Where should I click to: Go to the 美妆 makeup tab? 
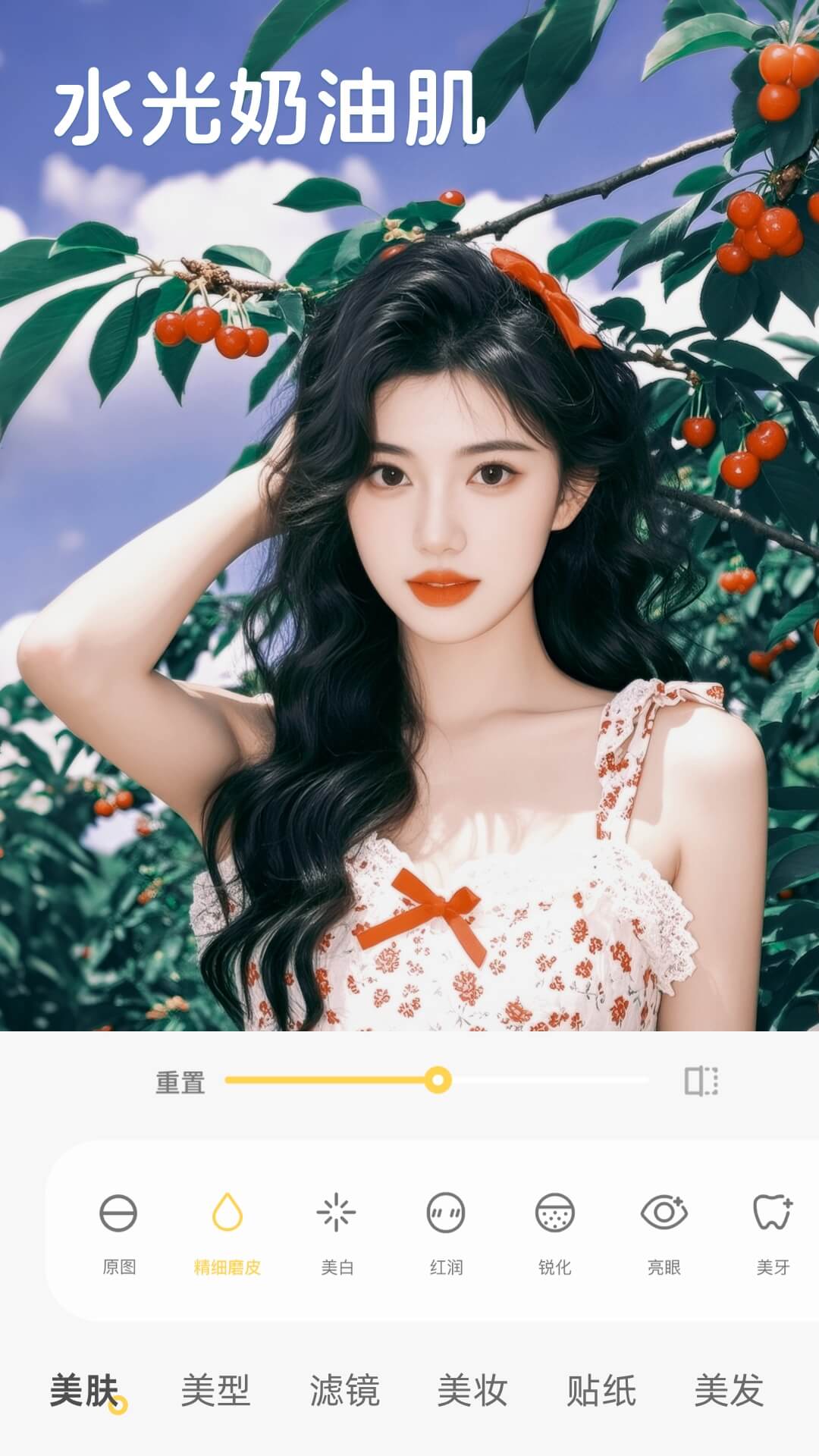472,1391
